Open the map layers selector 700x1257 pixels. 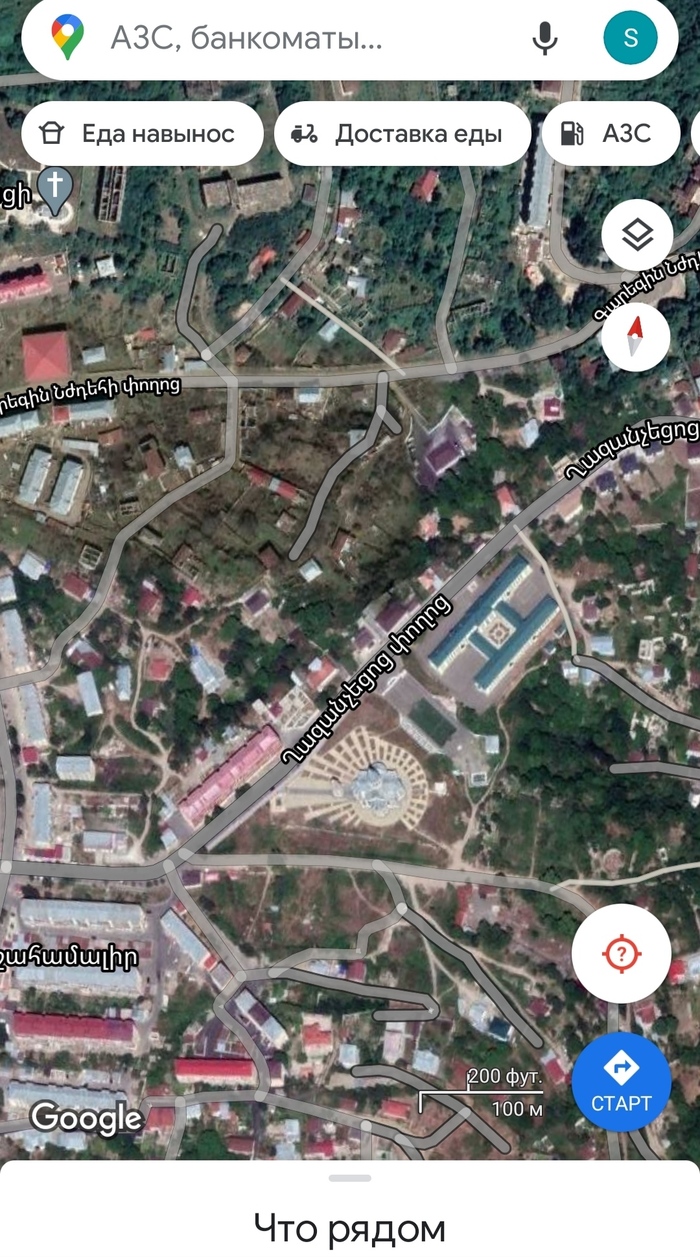click(x=637, y=236)
